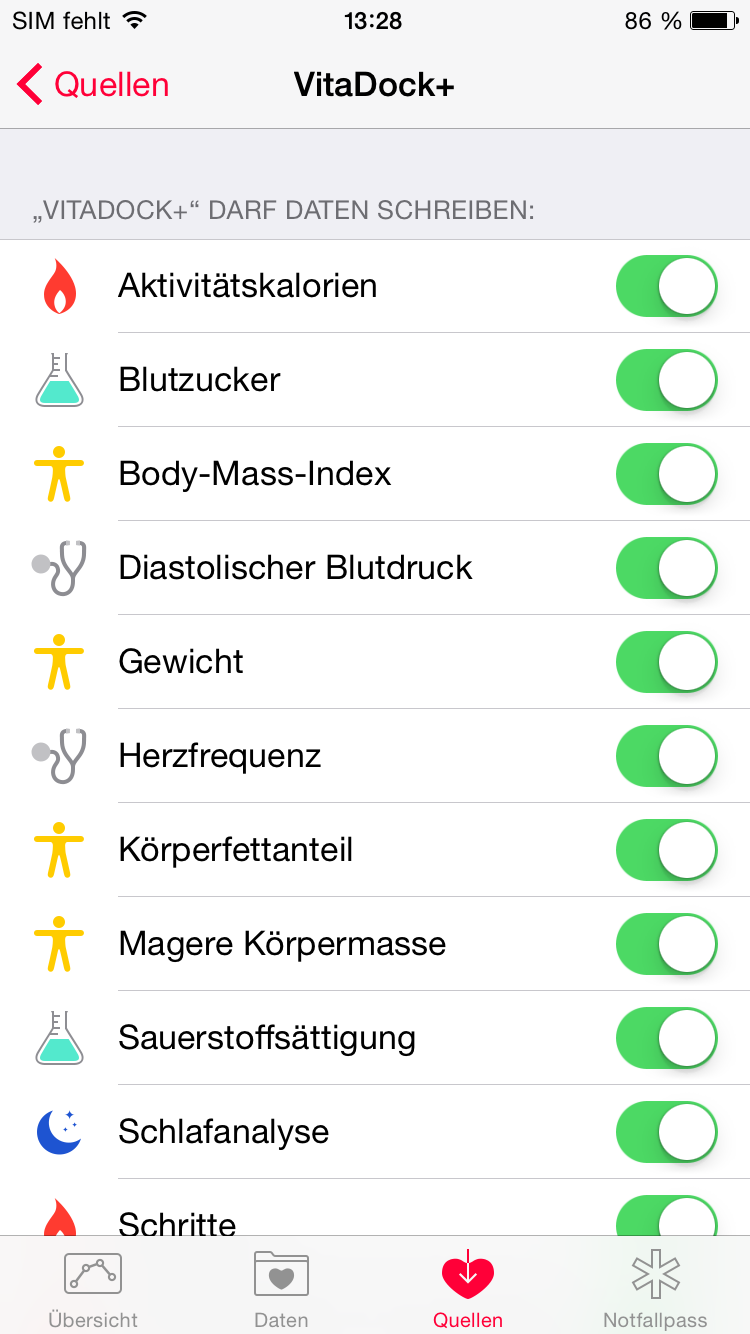This screenshot has width=750, height=1334.
Task: Toggle Sauerstoffsättigung switch
Action: [x=667, y=1038]
